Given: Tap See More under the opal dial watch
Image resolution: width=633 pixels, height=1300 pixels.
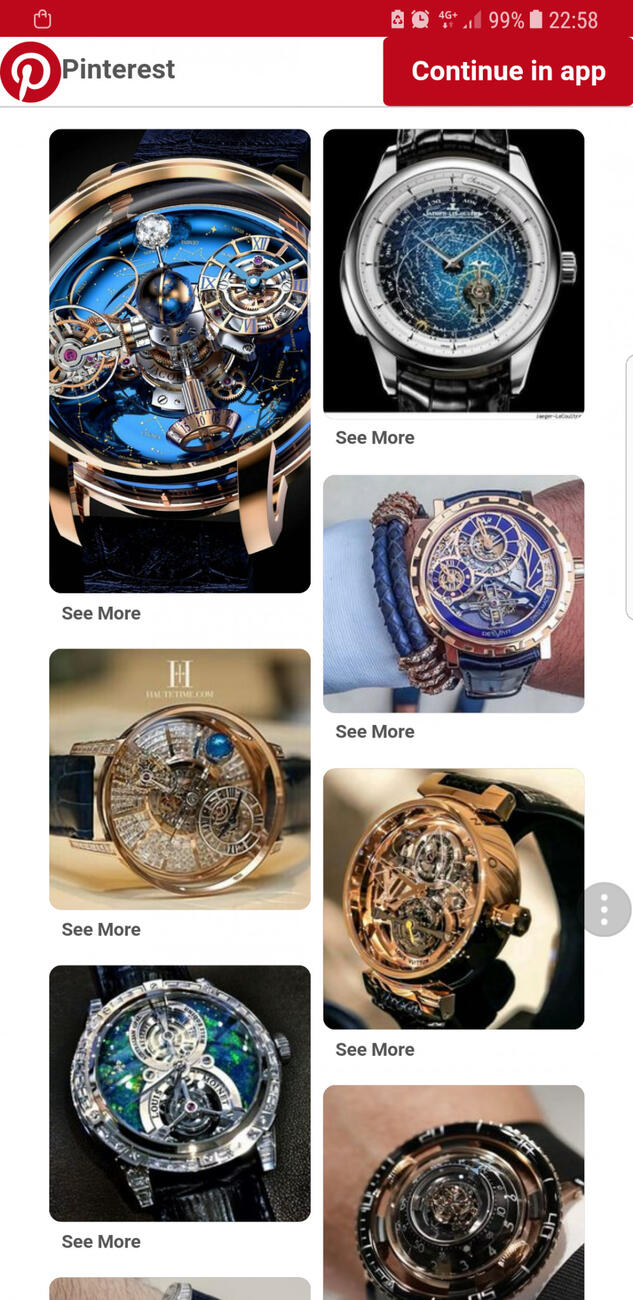Looking at the screenshot, I should click(x=101, y=1242).
